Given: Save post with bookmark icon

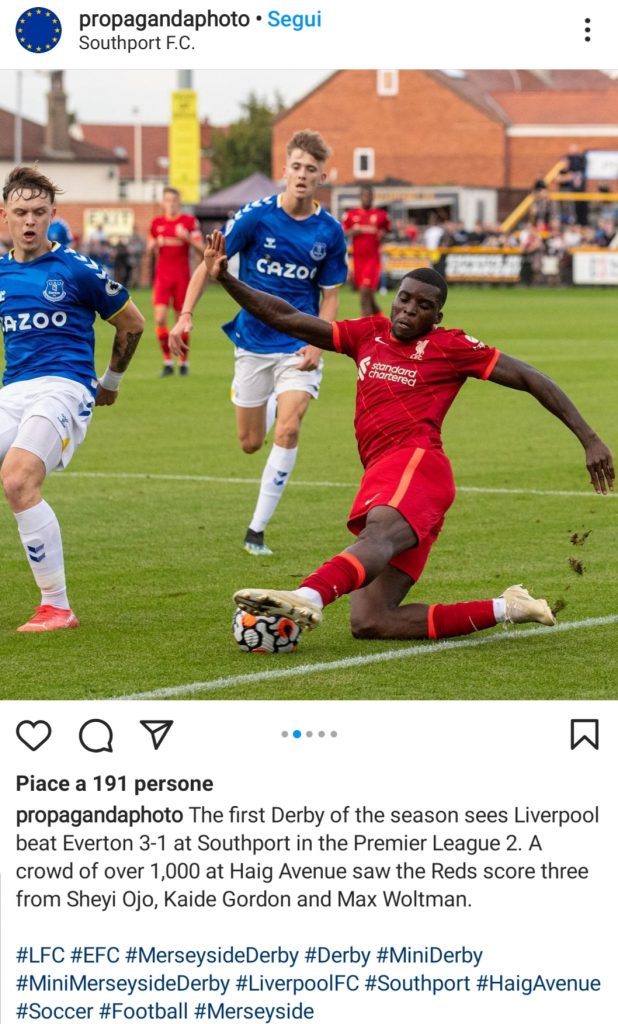Looking at the screenshot, I should (584, 735).
